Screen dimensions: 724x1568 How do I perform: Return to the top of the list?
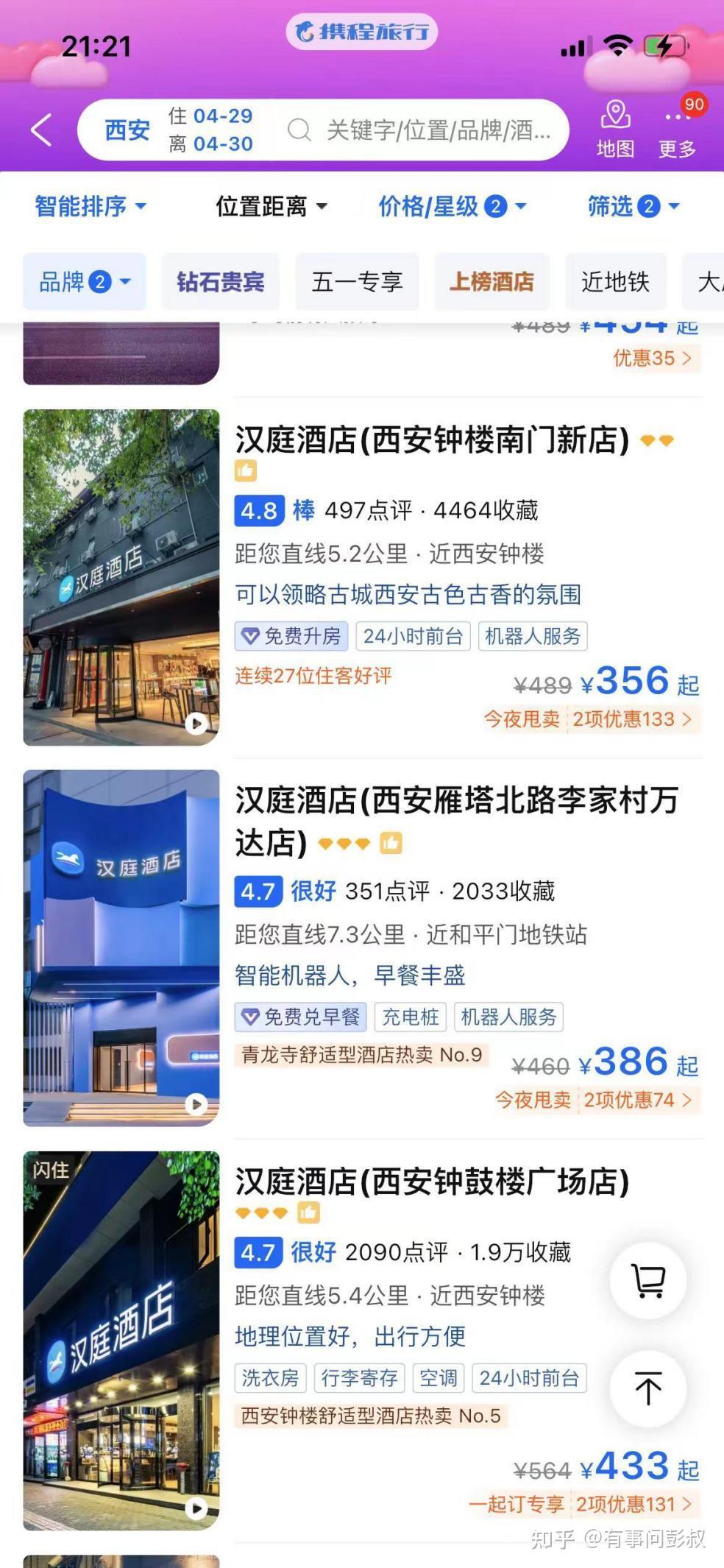tap(647, 1388)
